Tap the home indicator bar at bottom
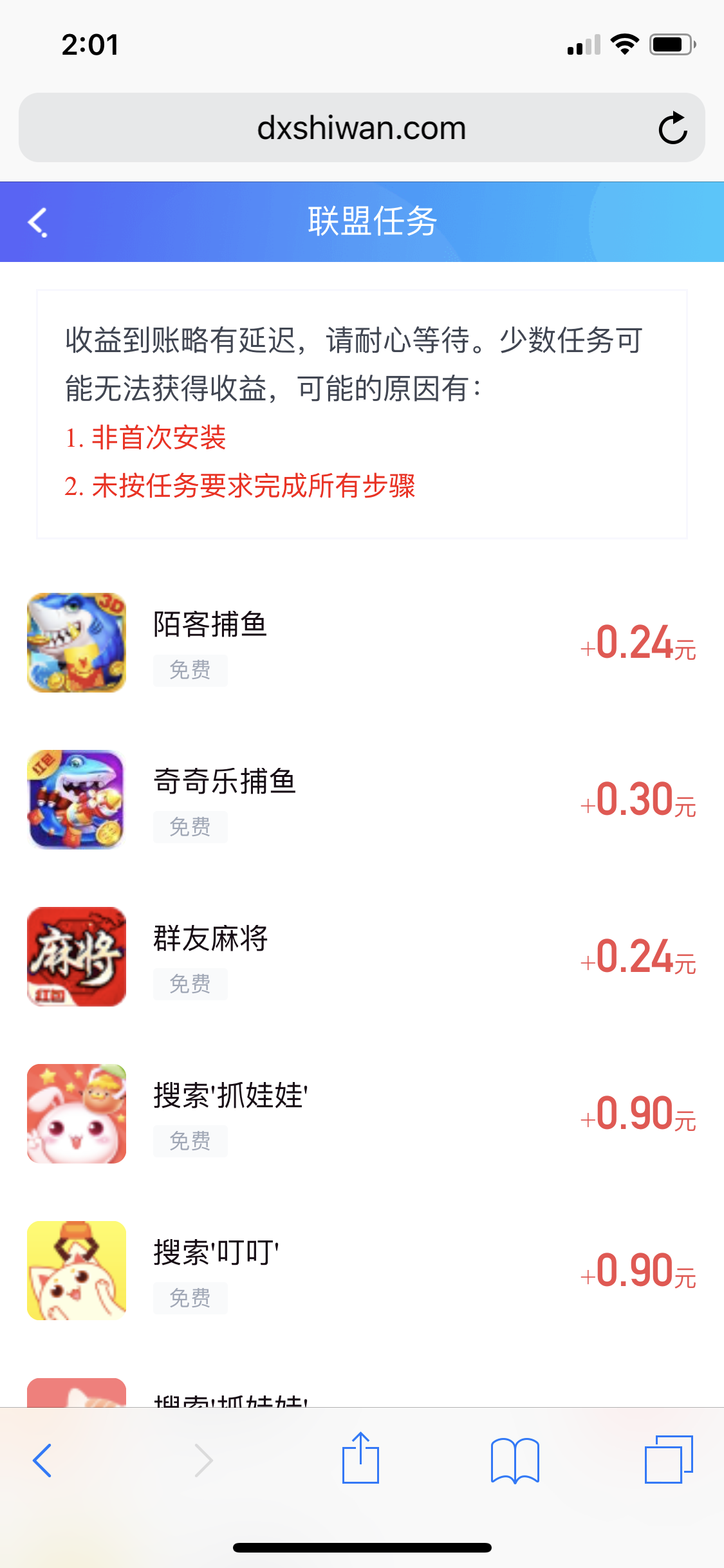The image size is (724, 1568). [362, 1547]
